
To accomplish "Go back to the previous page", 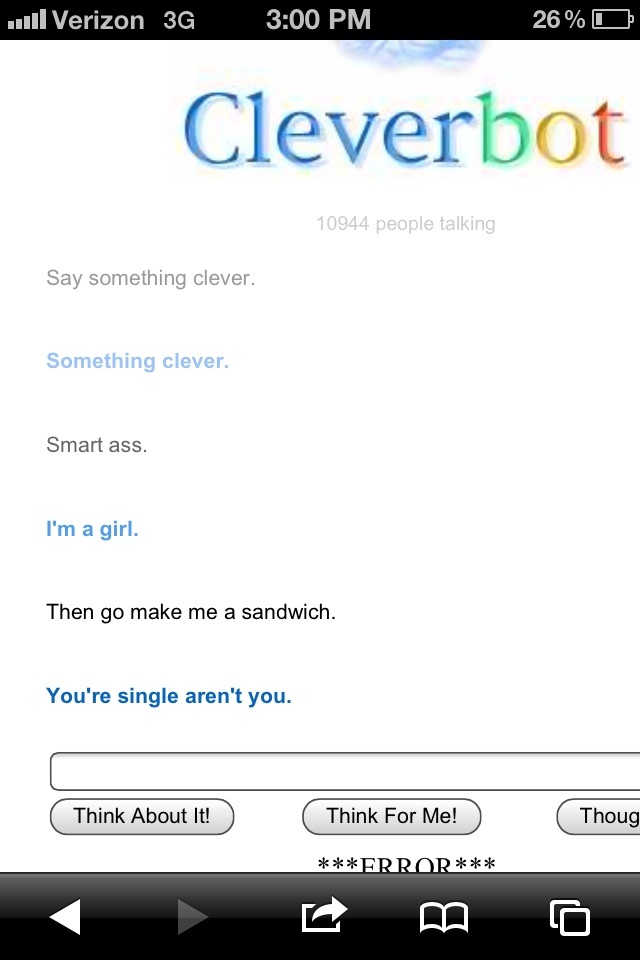I will [x=65, y=916].
